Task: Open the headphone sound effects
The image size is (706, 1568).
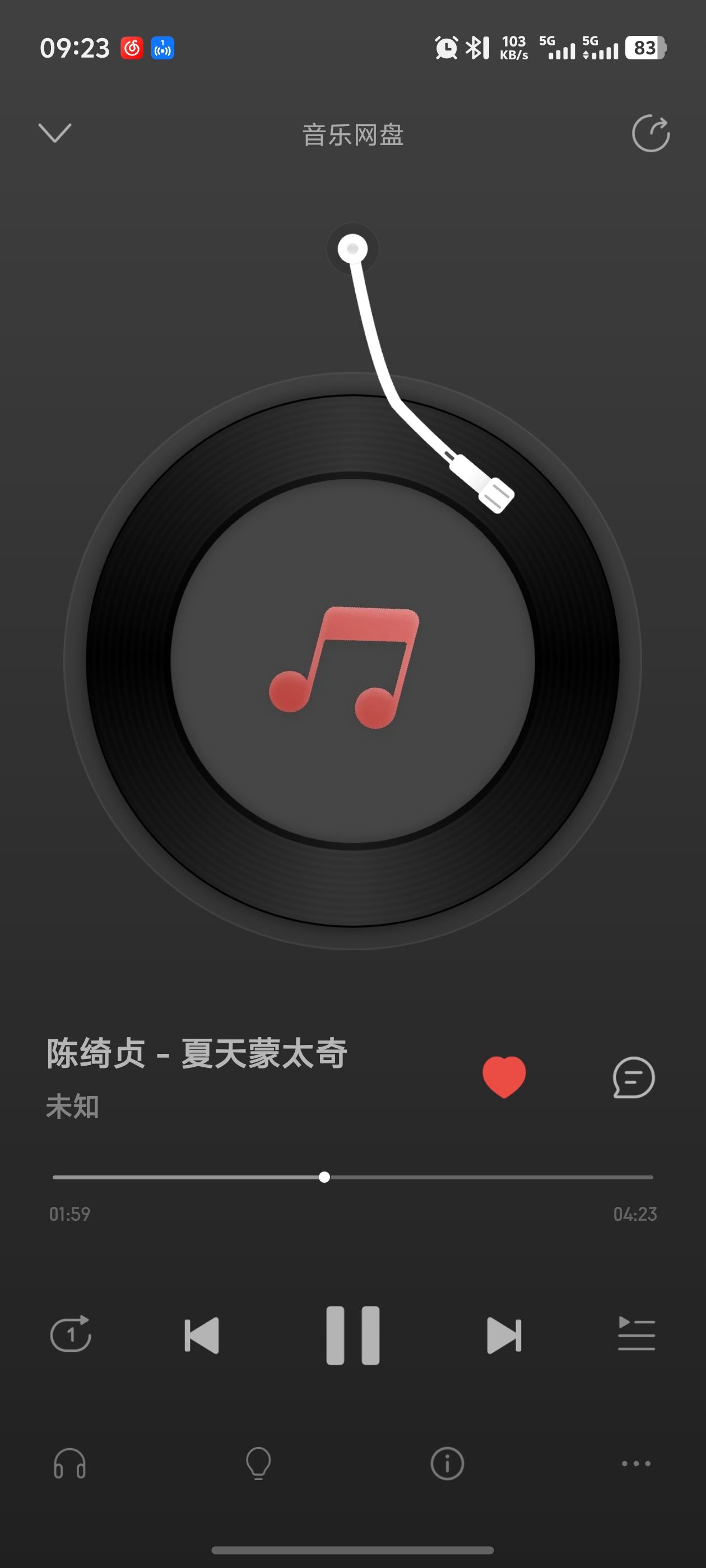Action: (70, 1463)
